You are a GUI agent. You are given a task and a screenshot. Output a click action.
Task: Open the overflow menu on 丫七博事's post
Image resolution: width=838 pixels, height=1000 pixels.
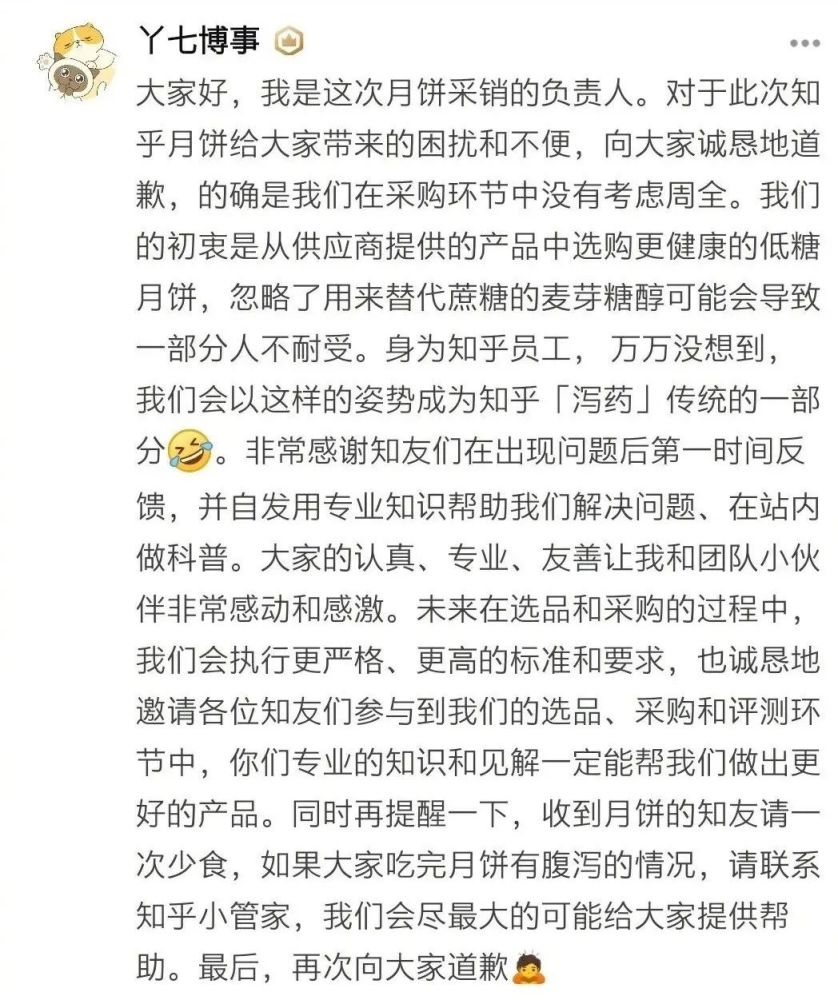tap(805, 43)
